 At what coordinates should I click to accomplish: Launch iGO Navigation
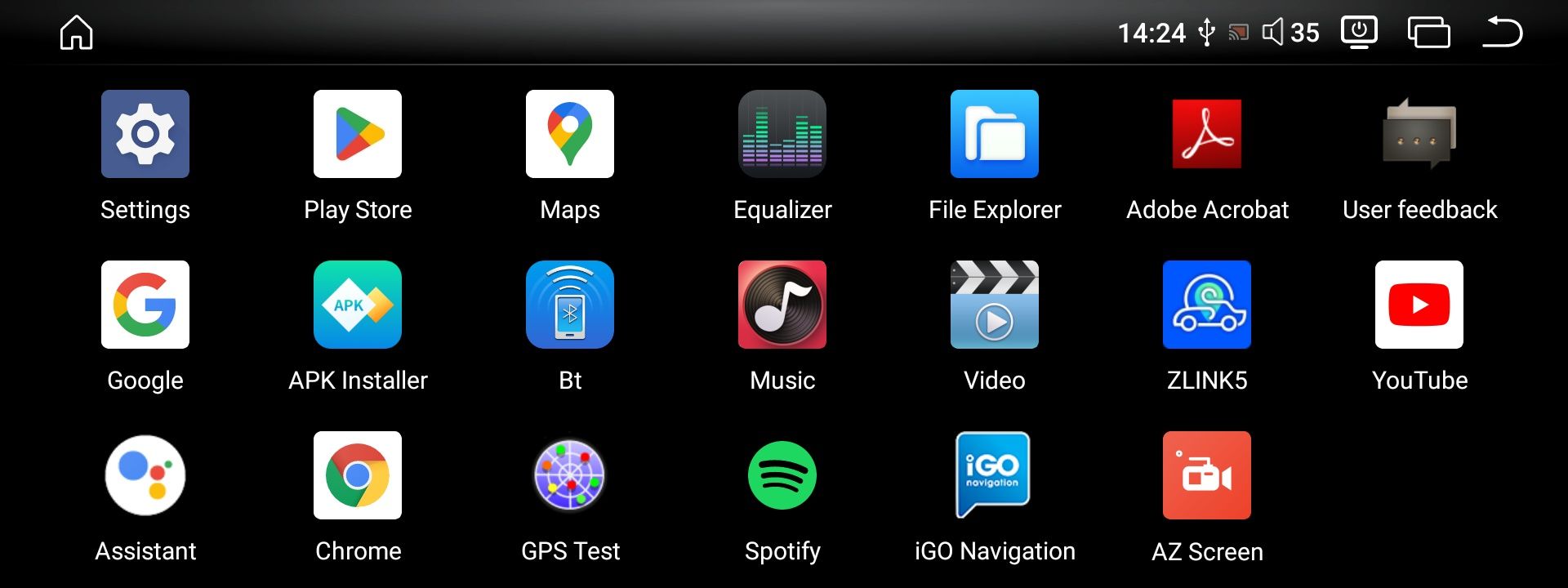click(995, 475)
